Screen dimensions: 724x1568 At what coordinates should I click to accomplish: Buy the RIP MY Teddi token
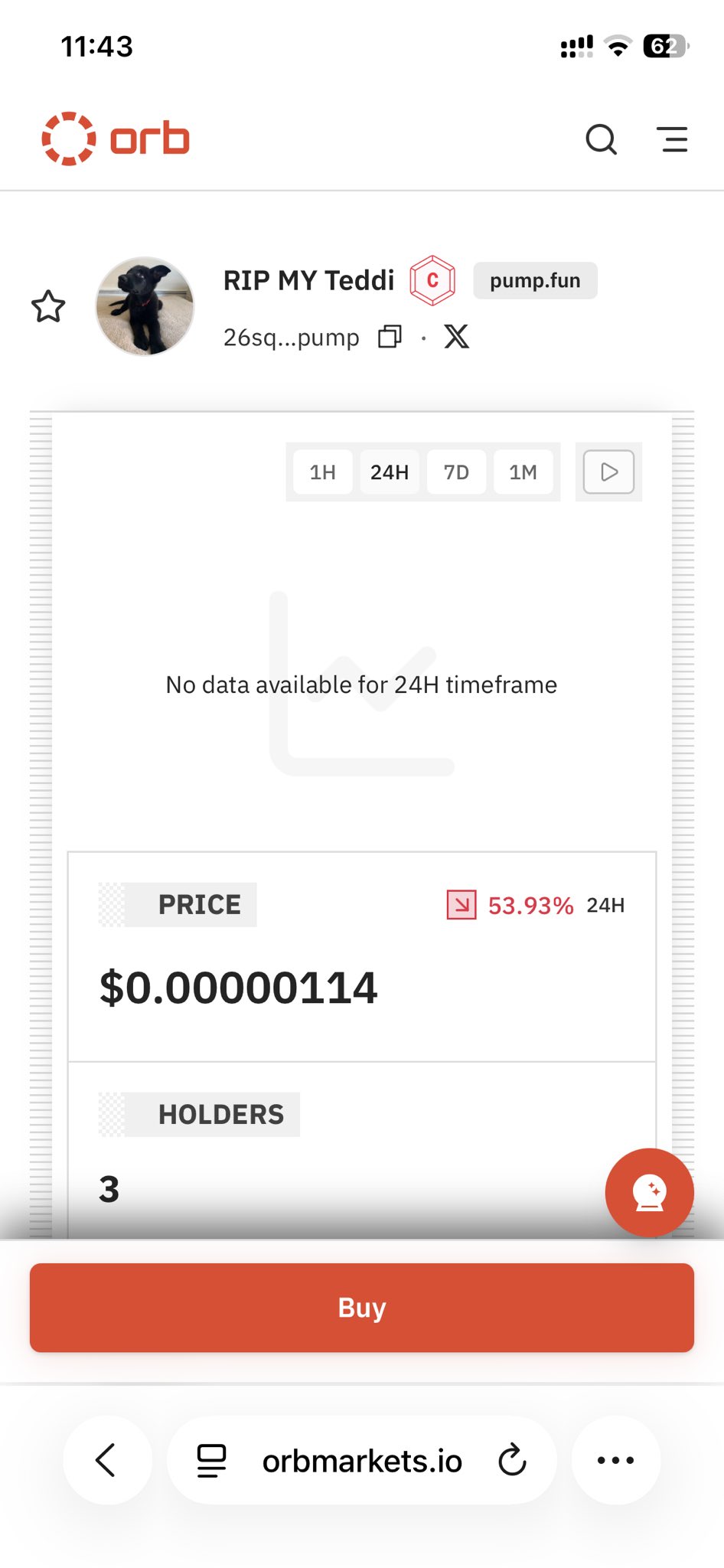pos(362,1308)
